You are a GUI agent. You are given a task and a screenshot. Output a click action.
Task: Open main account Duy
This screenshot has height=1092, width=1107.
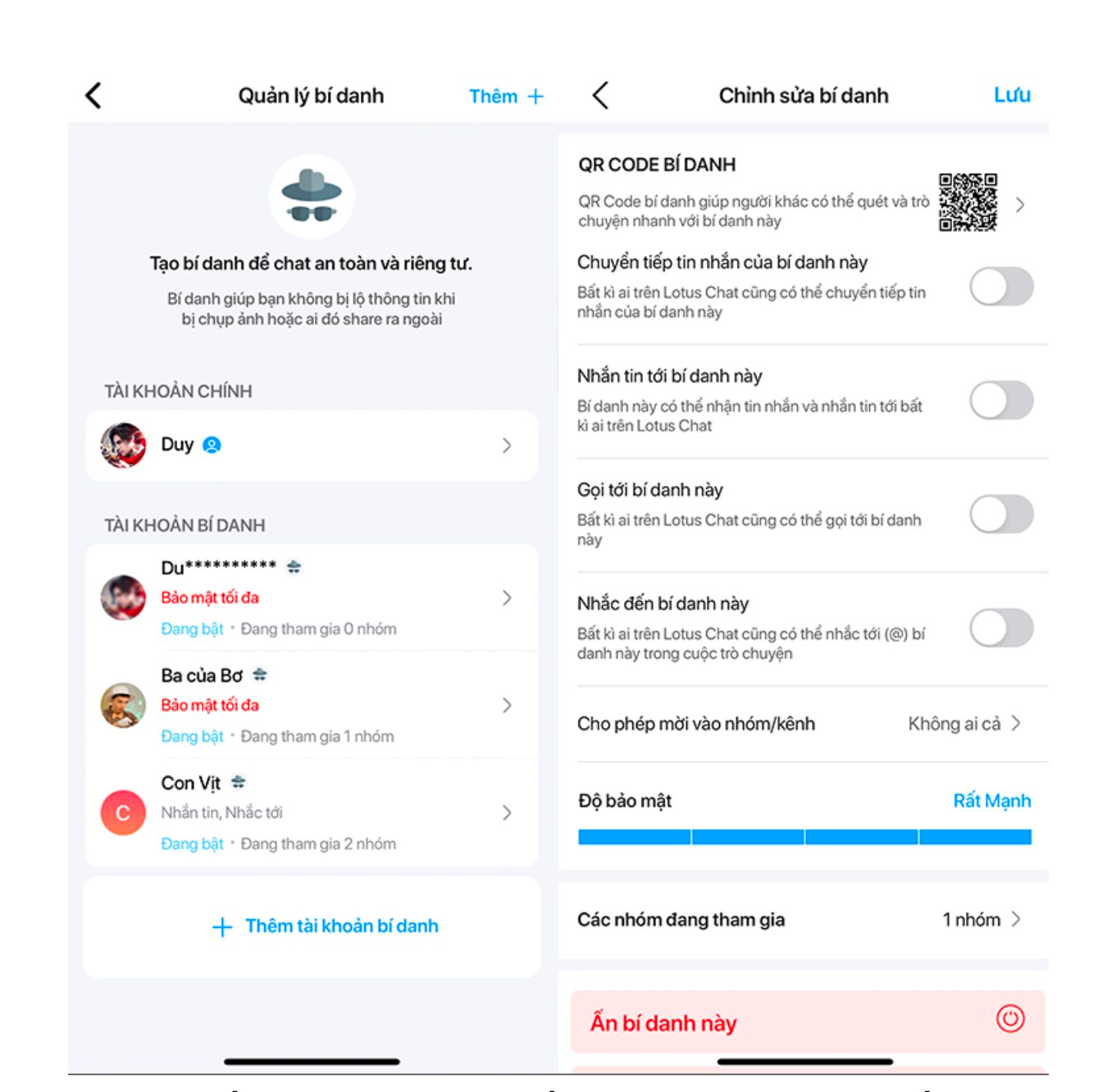pyautogui.click(x=312, y=445)
